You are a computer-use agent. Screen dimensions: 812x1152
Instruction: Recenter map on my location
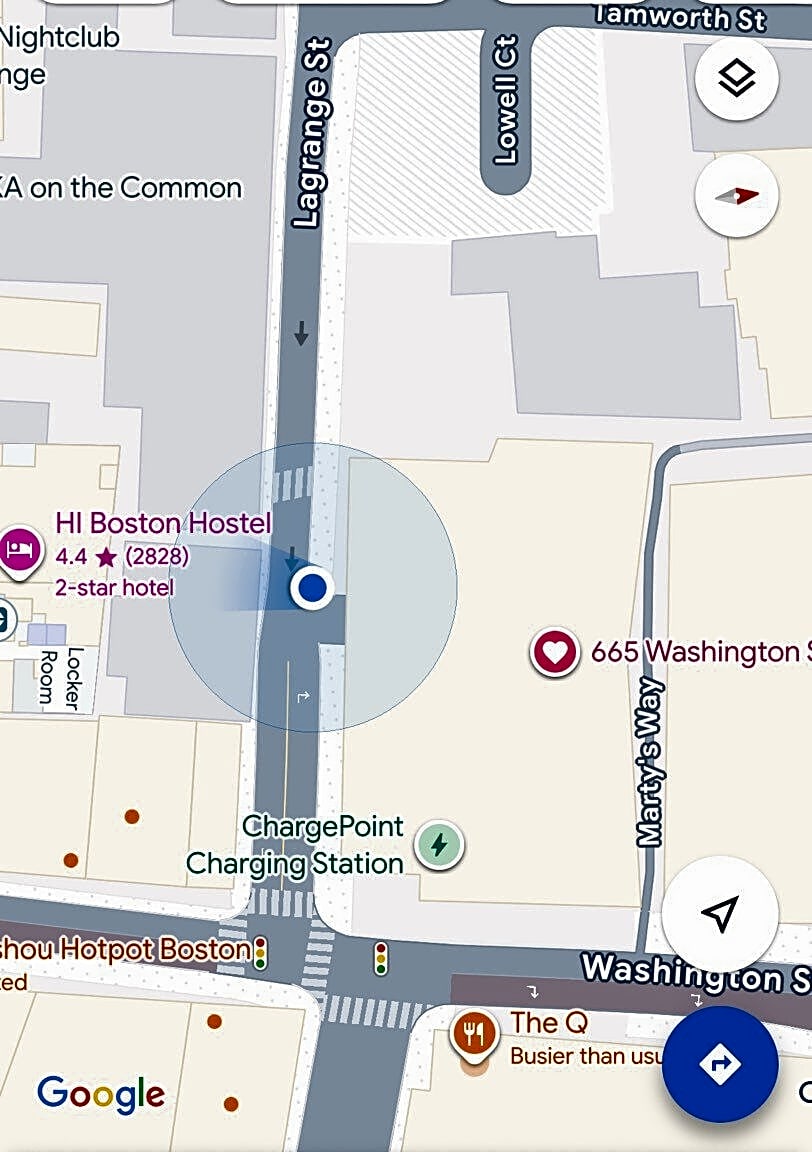(x=720, y=913)
